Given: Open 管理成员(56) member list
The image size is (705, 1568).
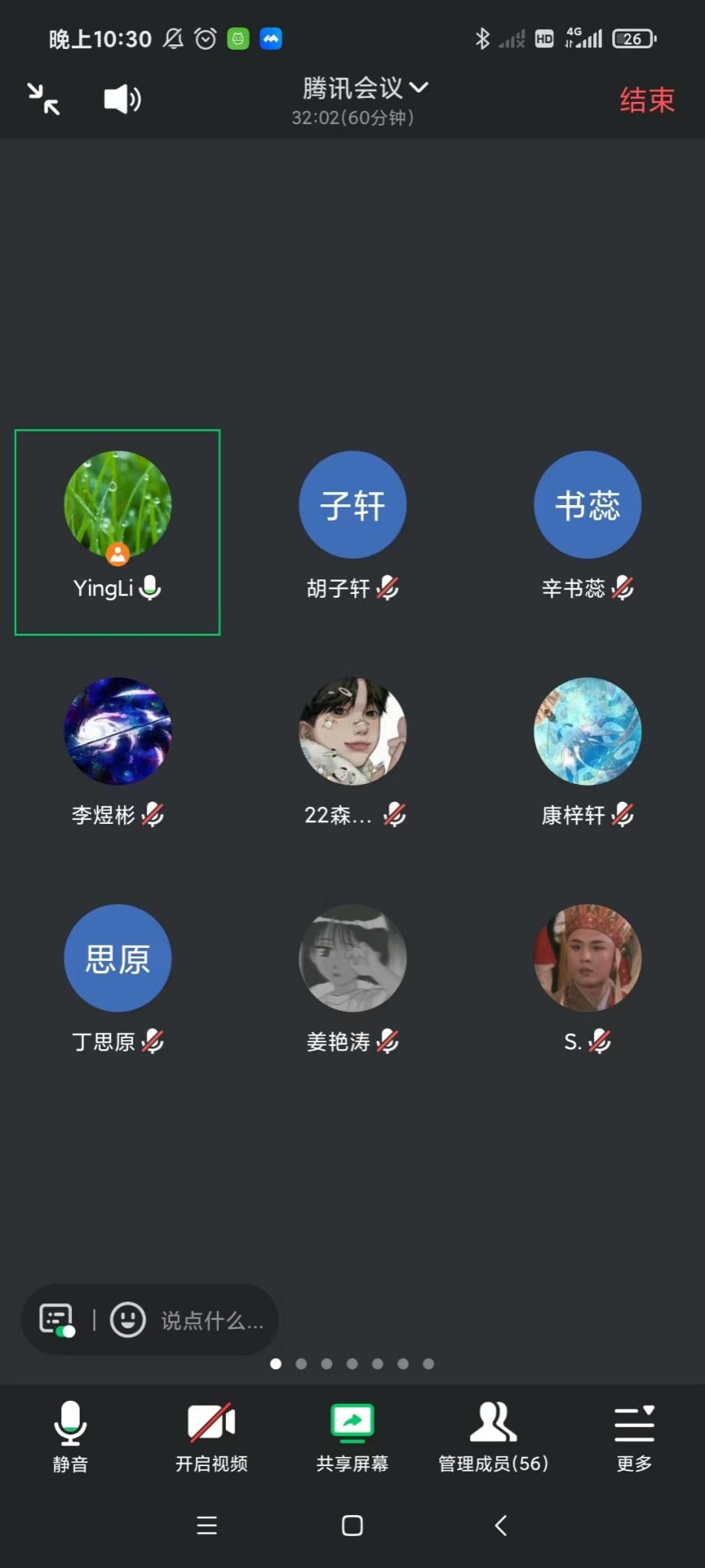Looking at the screenshot, I should pyautogui.click(x=493, y=1436).
